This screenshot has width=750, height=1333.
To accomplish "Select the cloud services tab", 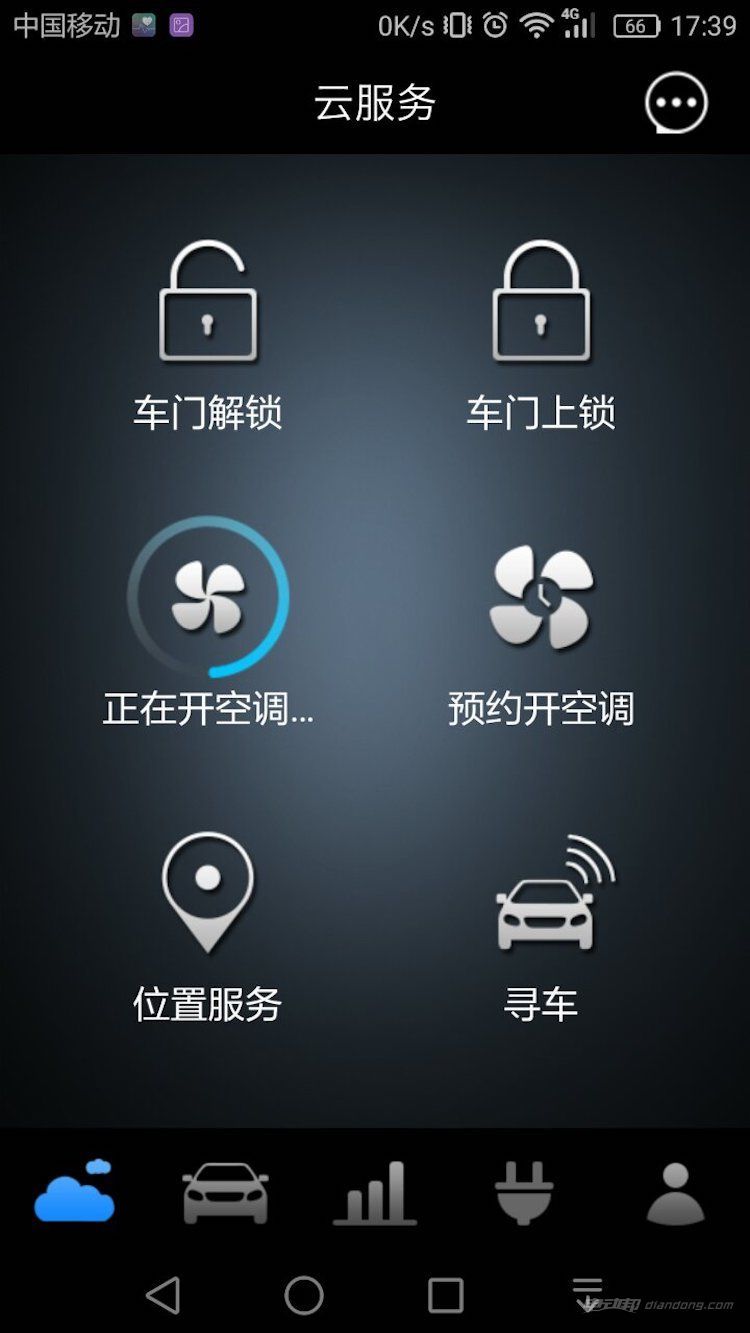I will coord(74,1191).
